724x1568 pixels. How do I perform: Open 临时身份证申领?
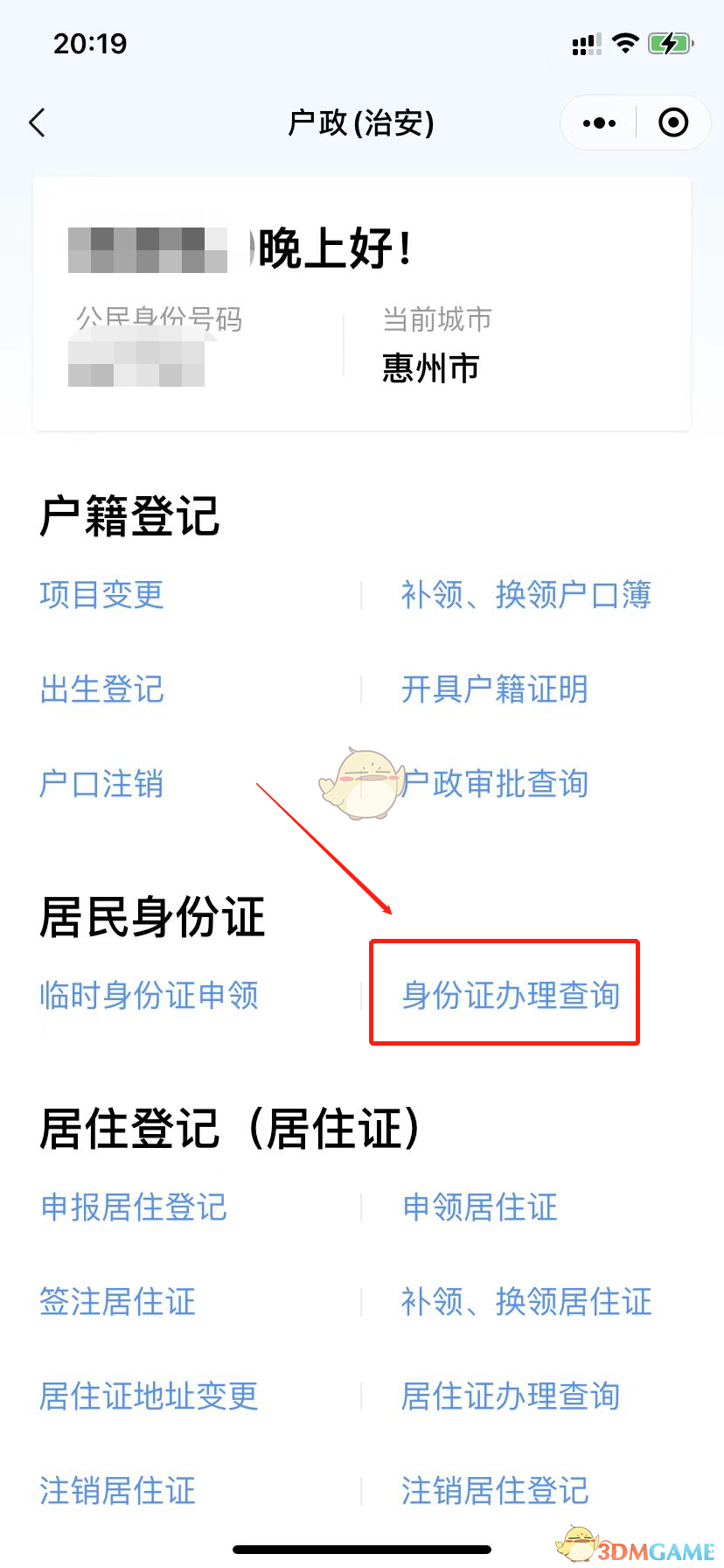149,996
